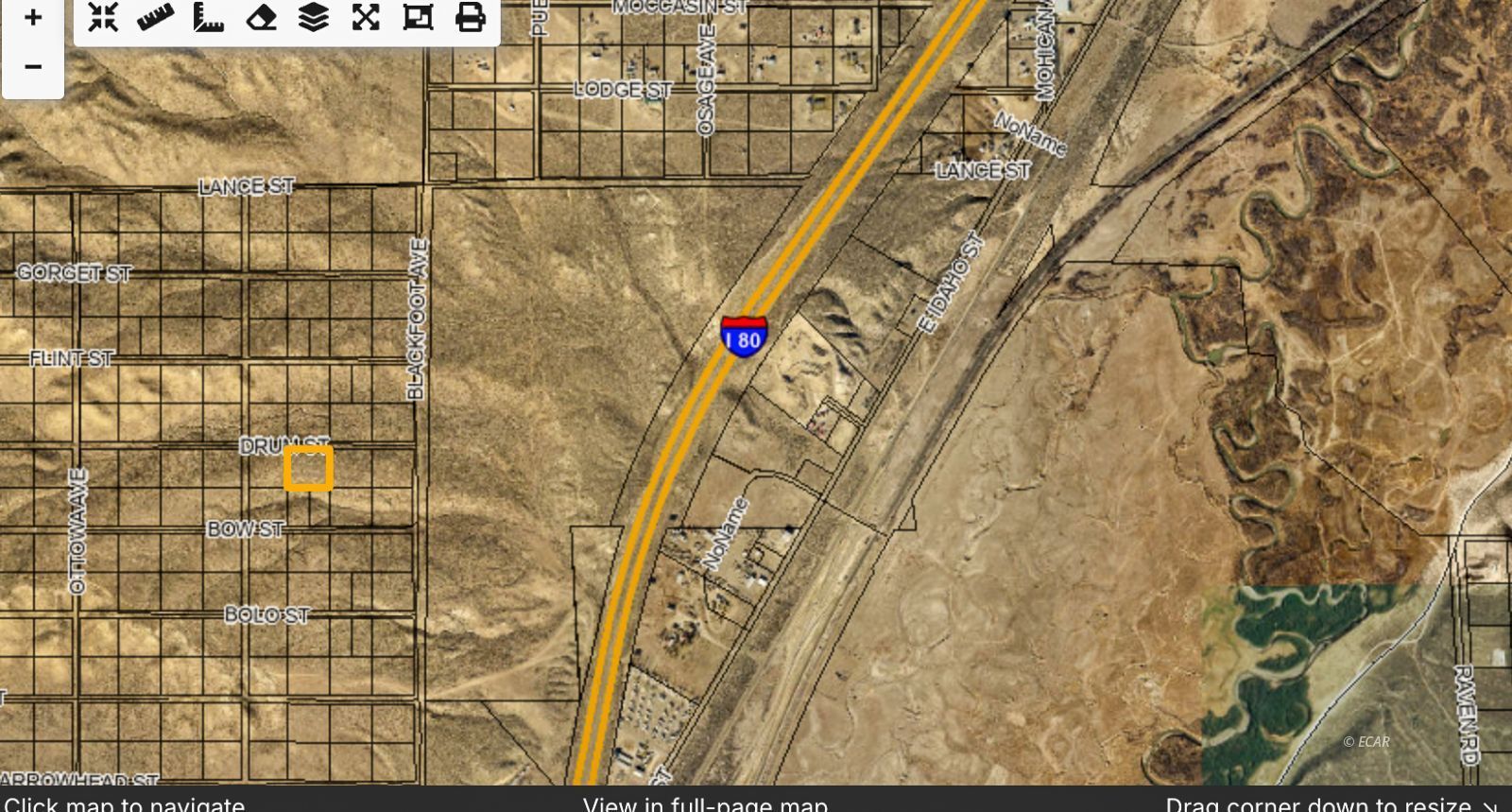Tap the collapse arrows tool
This screenshot has height=812, width=1512.
click(x=103, y=17)
